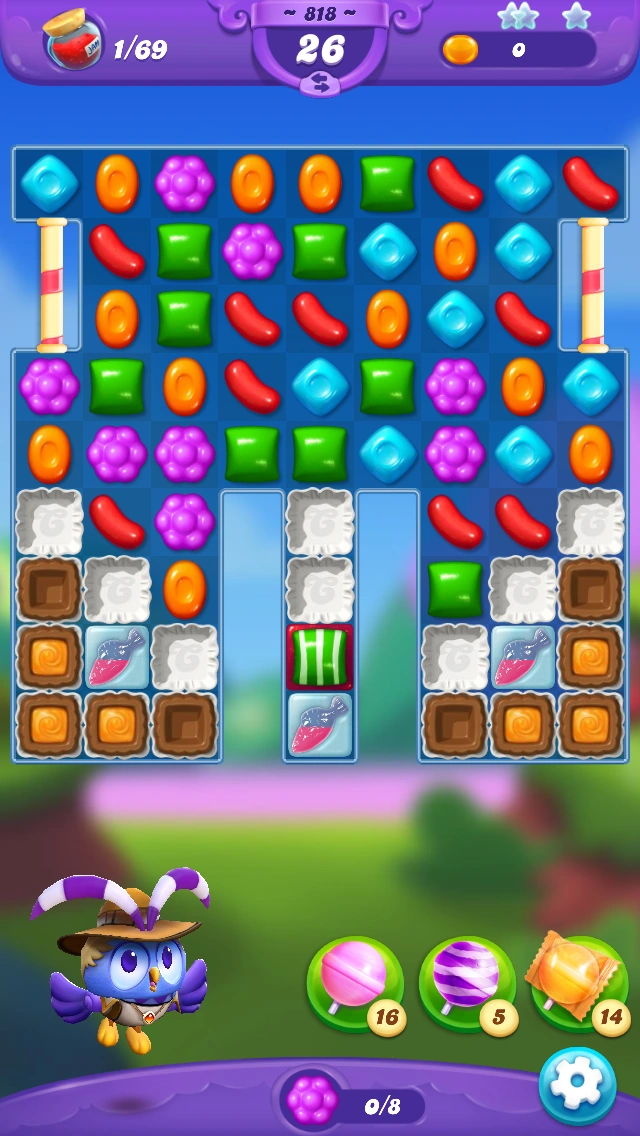Tap the swap arrows under the moves counter
Viewport: 640px width, 1136px height.
[320, 84]
